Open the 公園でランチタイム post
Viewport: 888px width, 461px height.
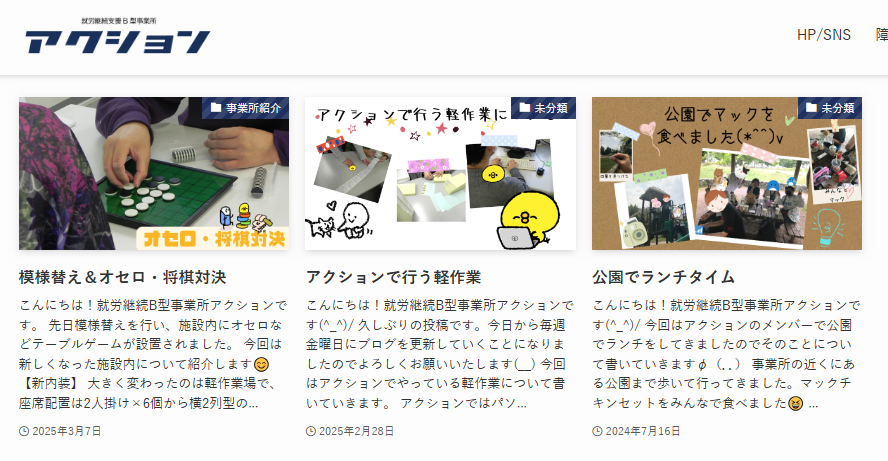click(663, 277)
